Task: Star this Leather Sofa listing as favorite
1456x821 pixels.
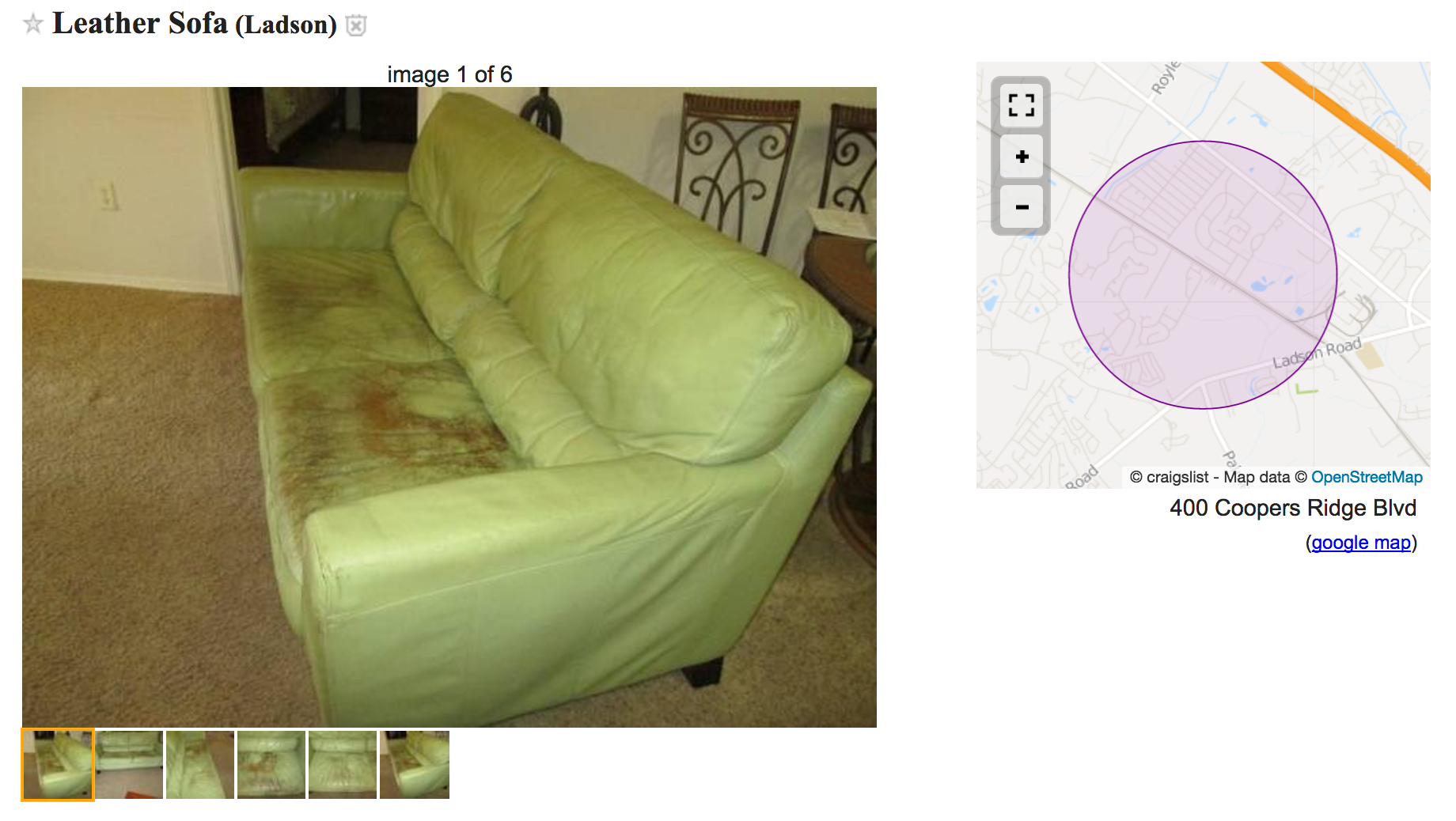Action: (32, 25)
